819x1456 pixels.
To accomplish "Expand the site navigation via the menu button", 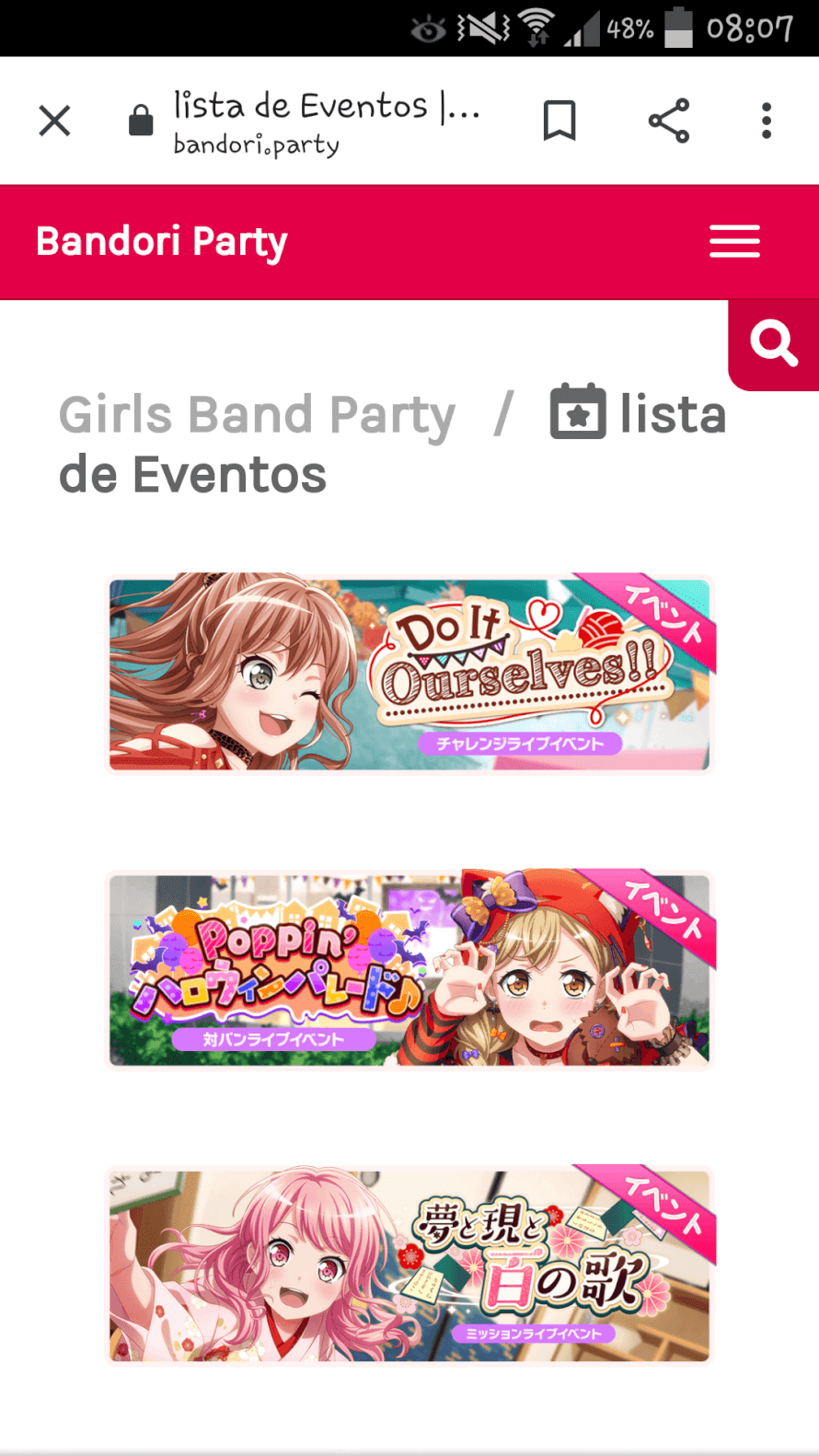I will tap(733, 241).
